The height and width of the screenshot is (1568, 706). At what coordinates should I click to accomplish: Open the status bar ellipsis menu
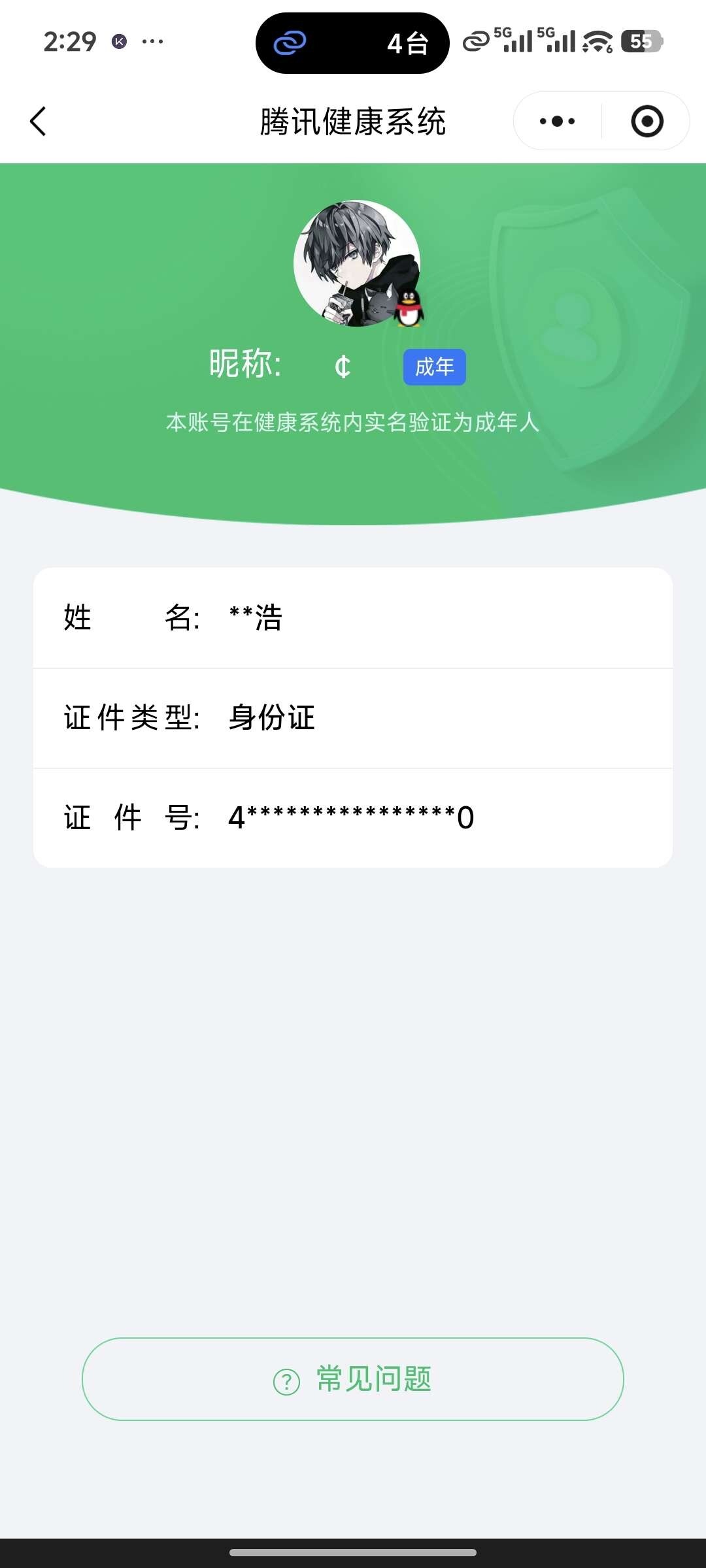pyautogui.click(x=152, y=43)
